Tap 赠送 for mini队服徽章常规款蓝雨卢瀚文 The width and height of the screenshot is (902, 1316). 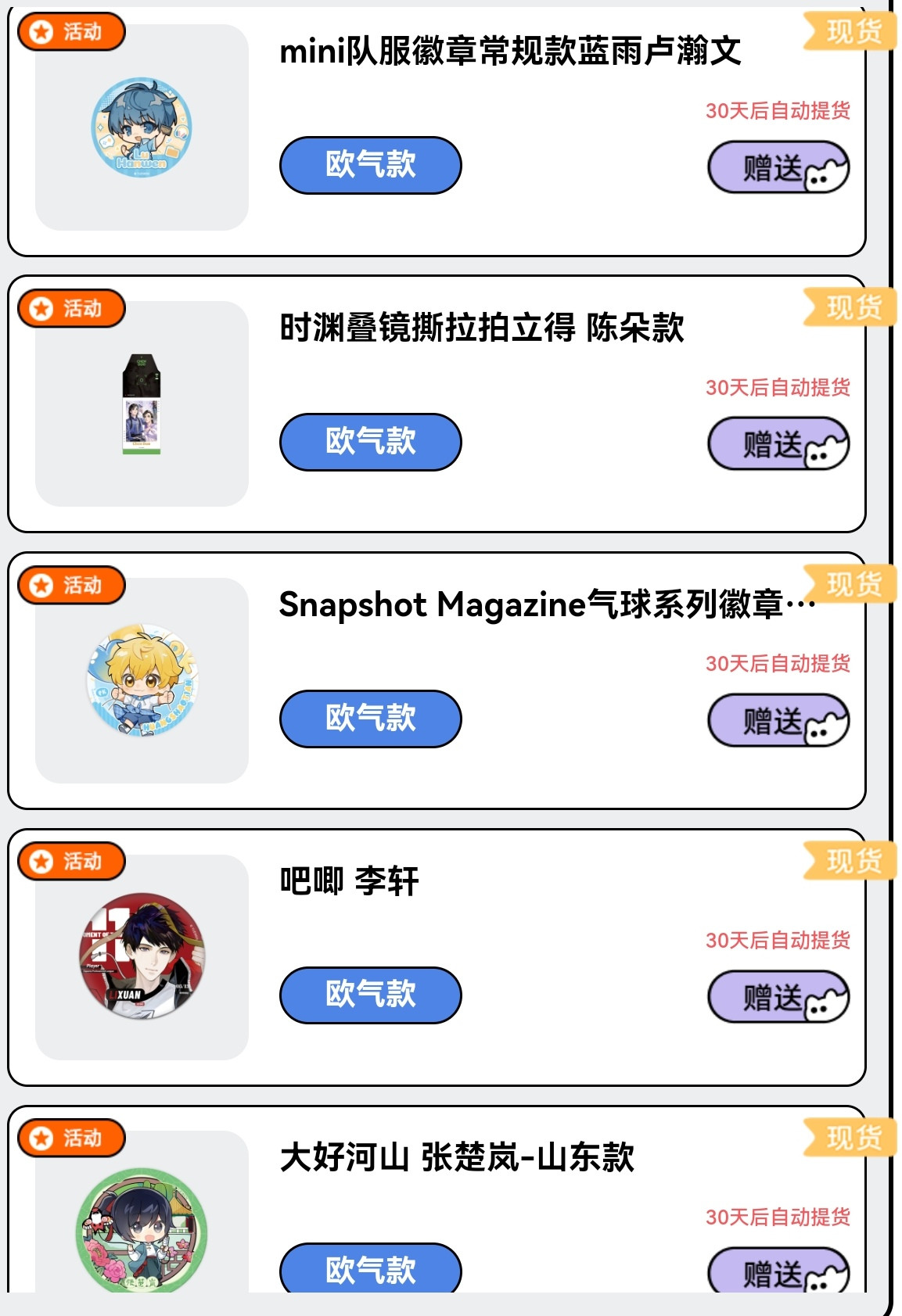click(778, 167)
